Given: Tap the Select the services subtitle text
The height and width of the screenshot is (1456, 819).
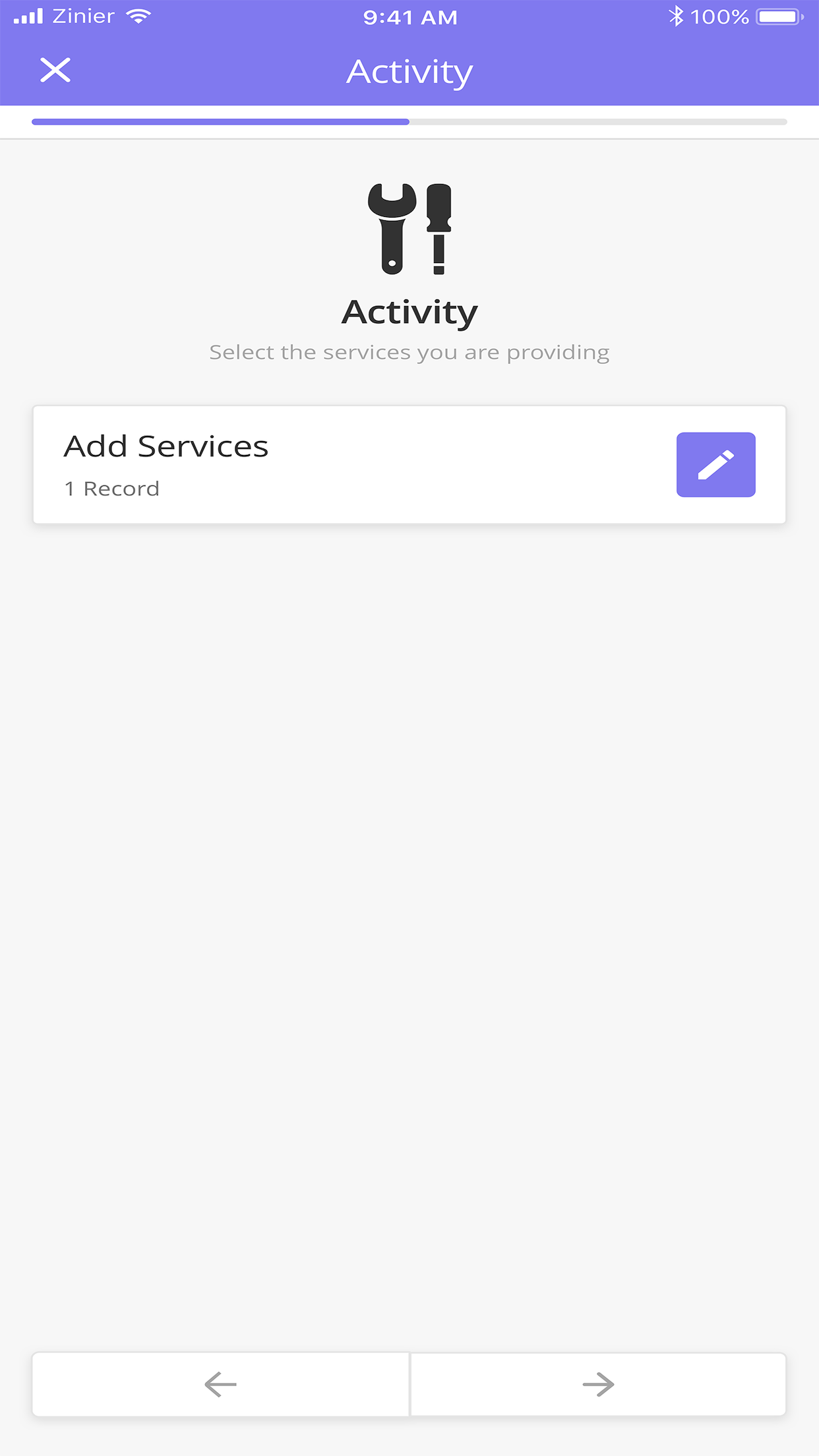Looking at the screenshot, I should (x=409, y=351).
